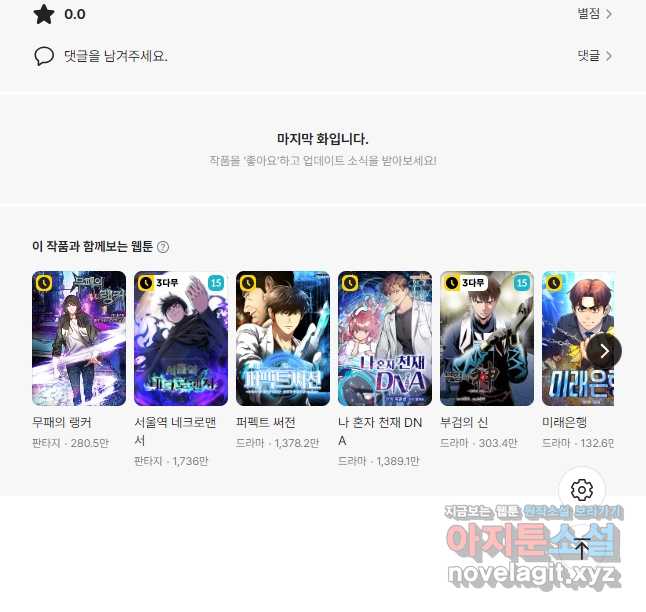The height and width of the screenshot is (612, 646).
Task: Jump back to top of page
Action: [582, 548]
